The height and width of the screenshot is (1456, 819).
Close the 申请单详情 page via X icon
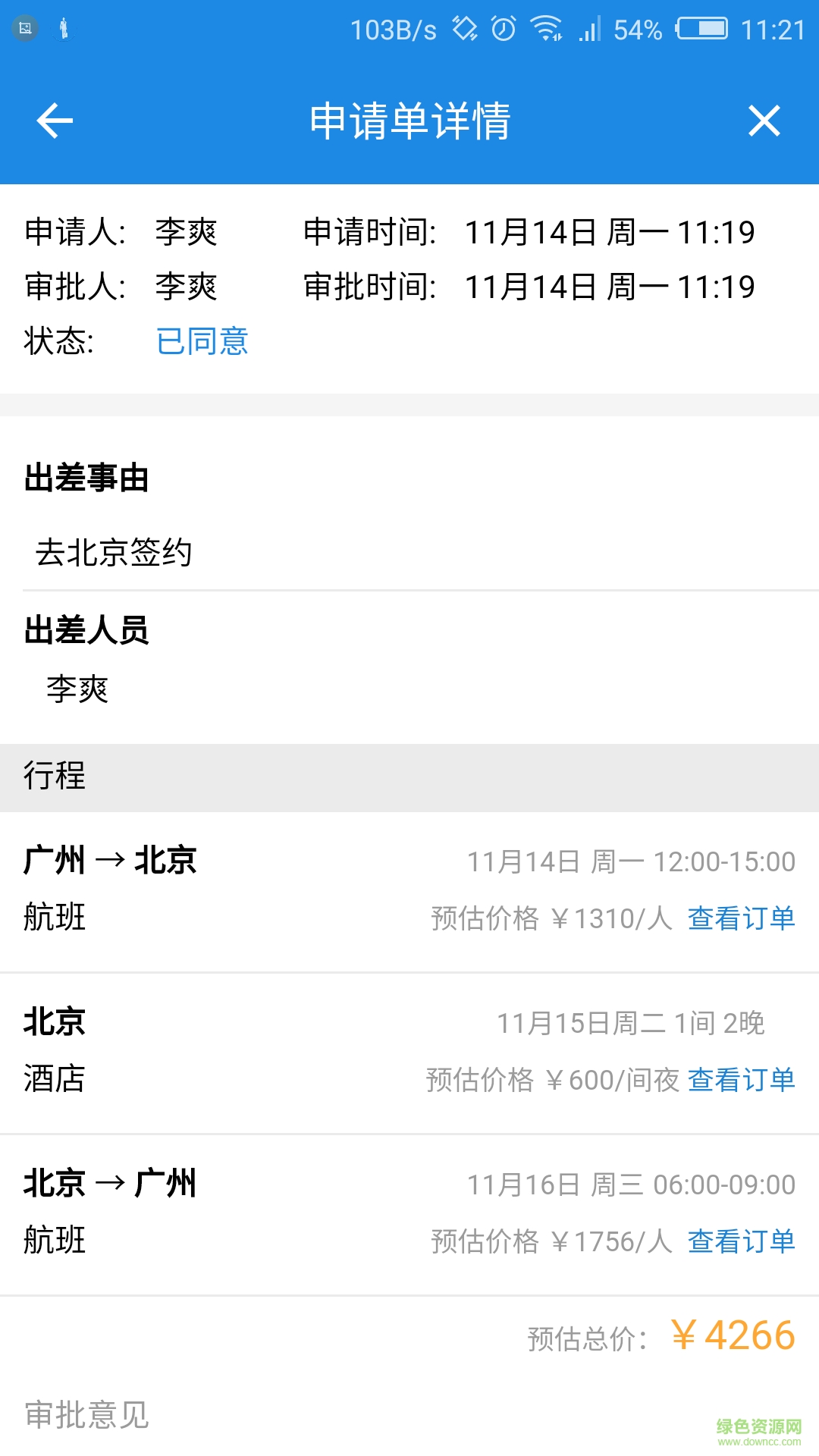point(764,121)
